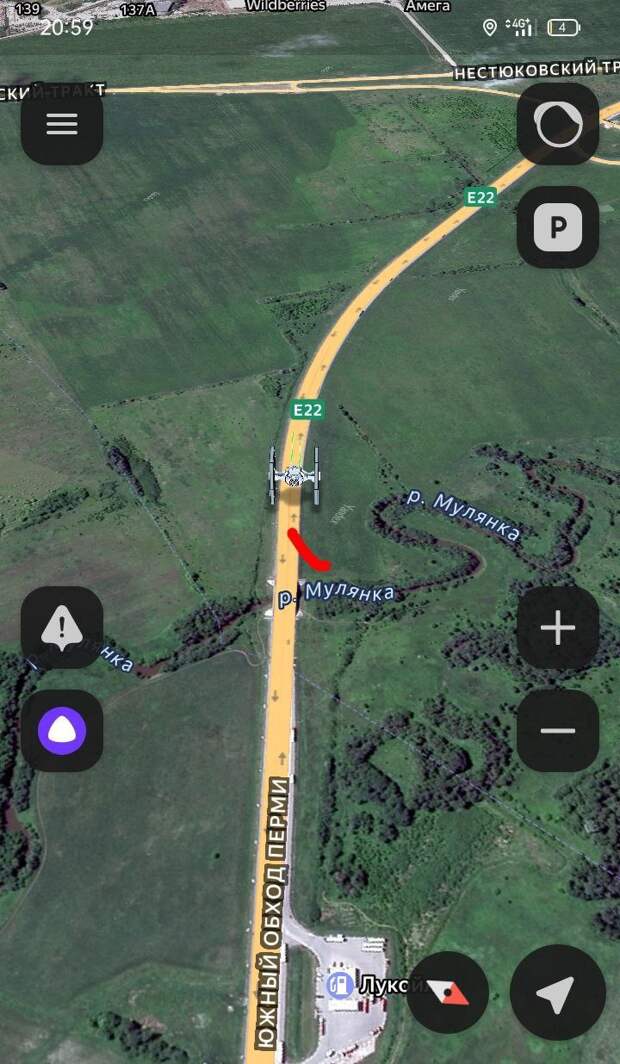Open the Lukoil gas station marker
The width and height of the screenshot is (620, 1064).
(340, 985)
